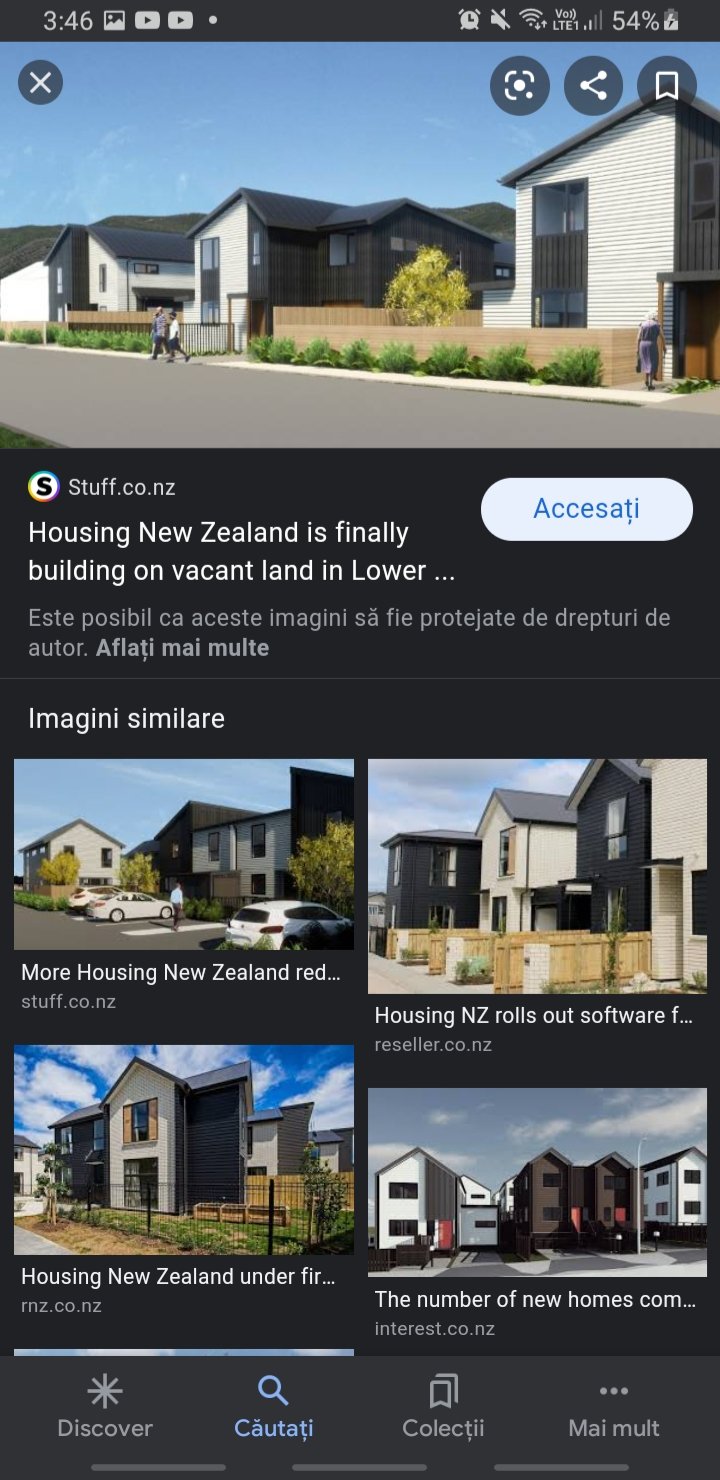Open the Aflați mai multe link
The height and width of the screenshot is (1480, 720).
click(182, 648)
